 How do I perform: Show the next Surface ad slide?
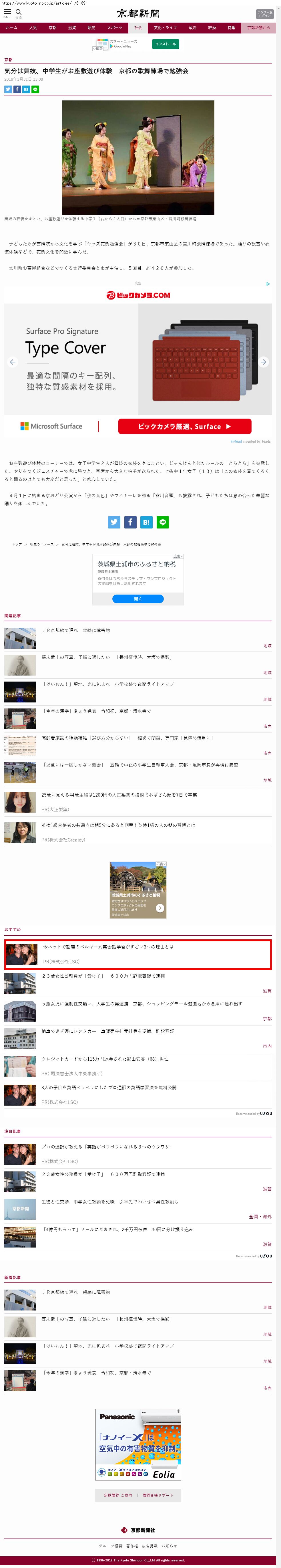(x=263, y=362)
